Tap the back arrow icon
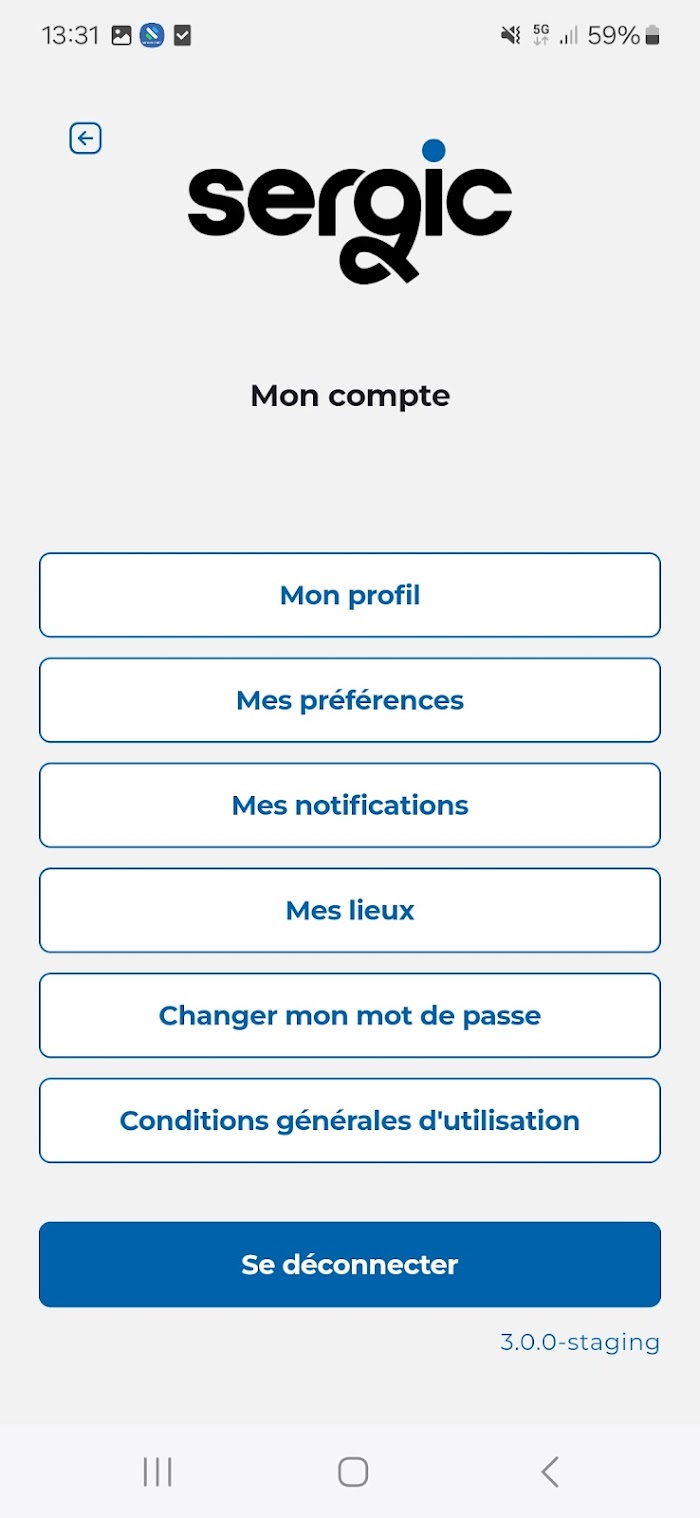This screenshot has width=700, height=1518. 85,138
